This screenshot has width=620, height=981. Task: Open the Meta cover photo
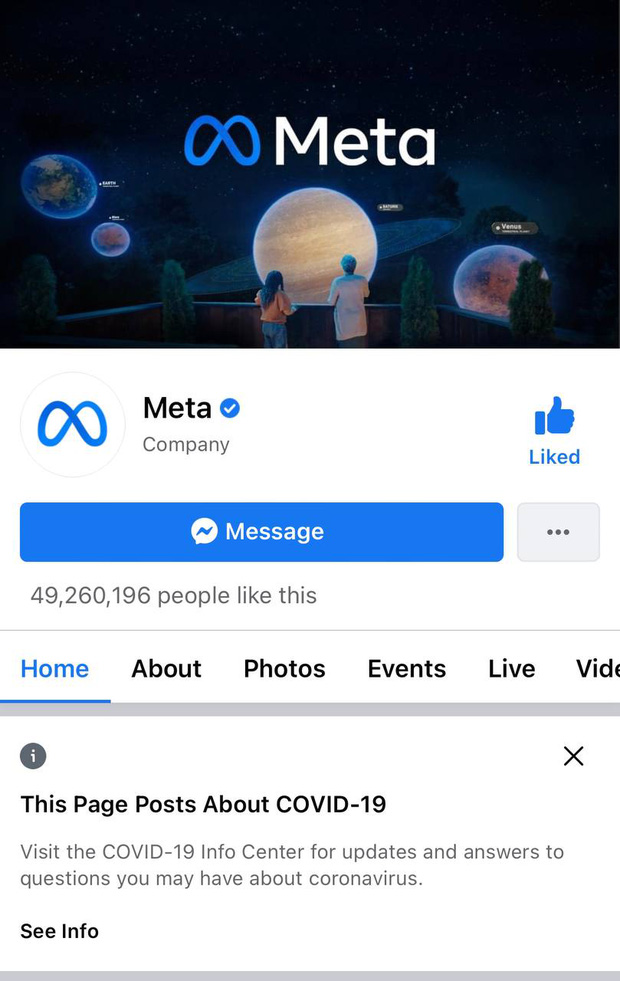[310, 175]
